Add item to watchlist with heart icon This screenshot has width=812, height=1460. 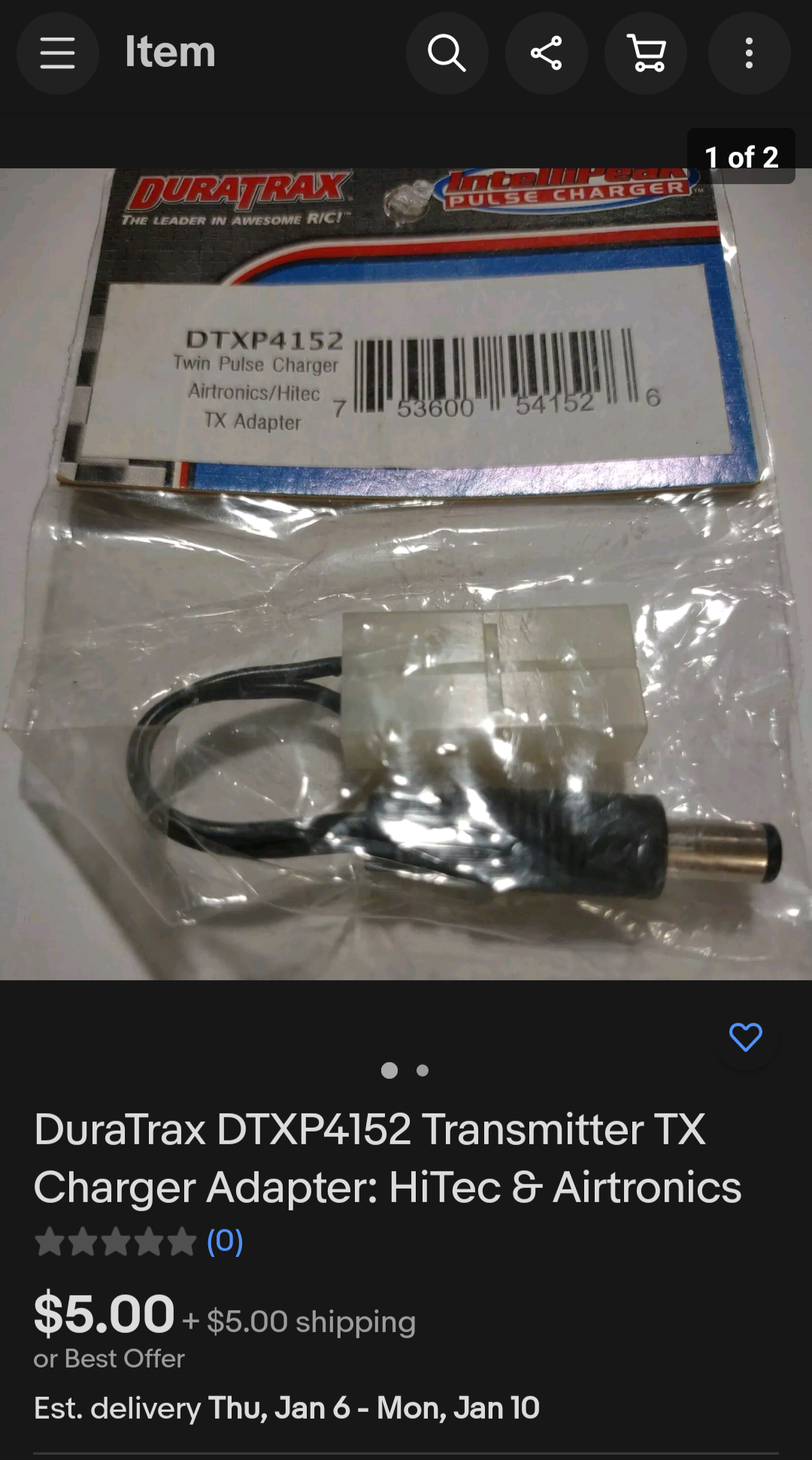click(746, 1037)
